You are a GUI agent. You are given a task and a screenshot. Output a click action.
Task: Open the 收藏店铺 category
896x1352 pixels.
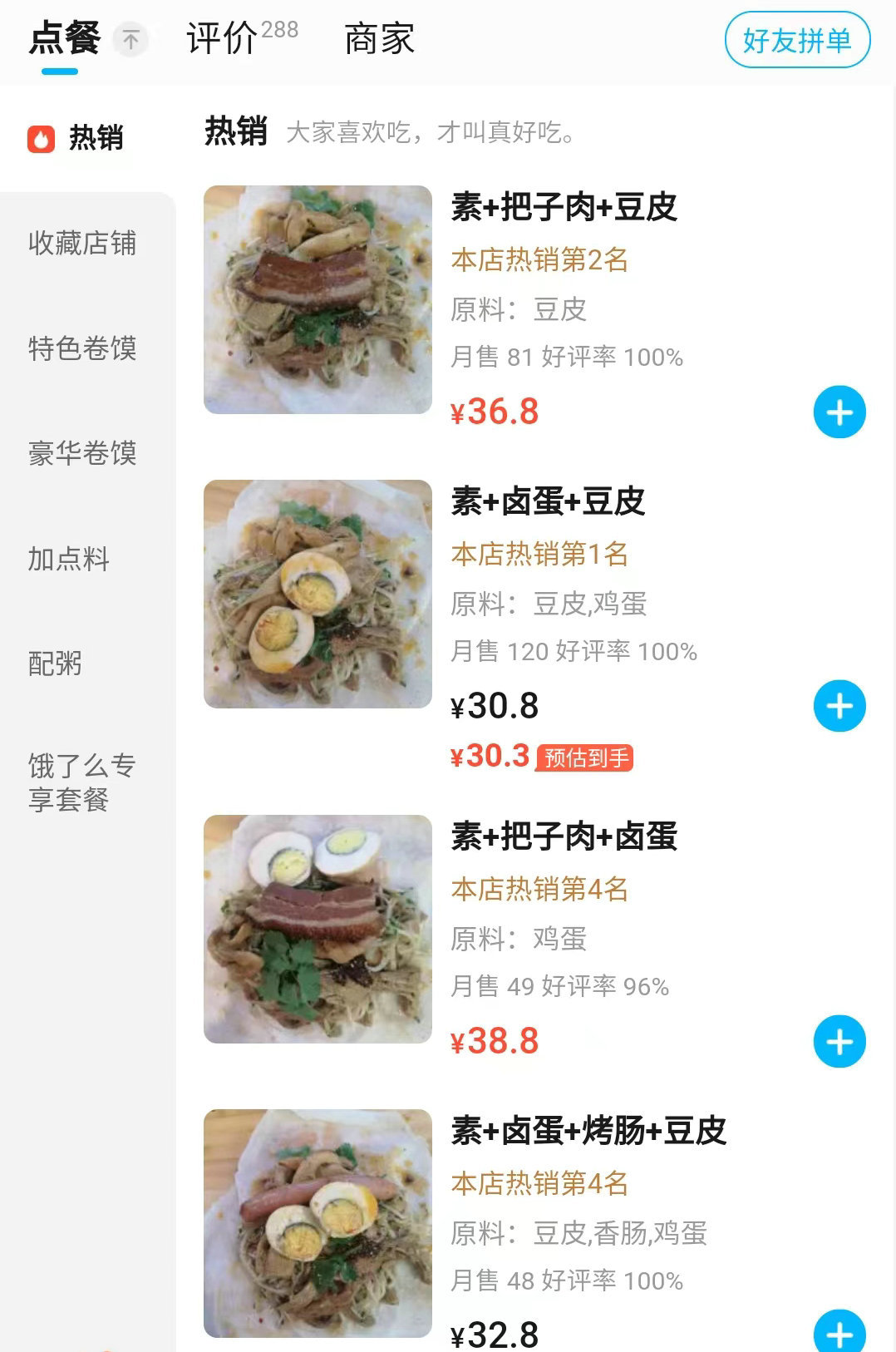[82, 243]
